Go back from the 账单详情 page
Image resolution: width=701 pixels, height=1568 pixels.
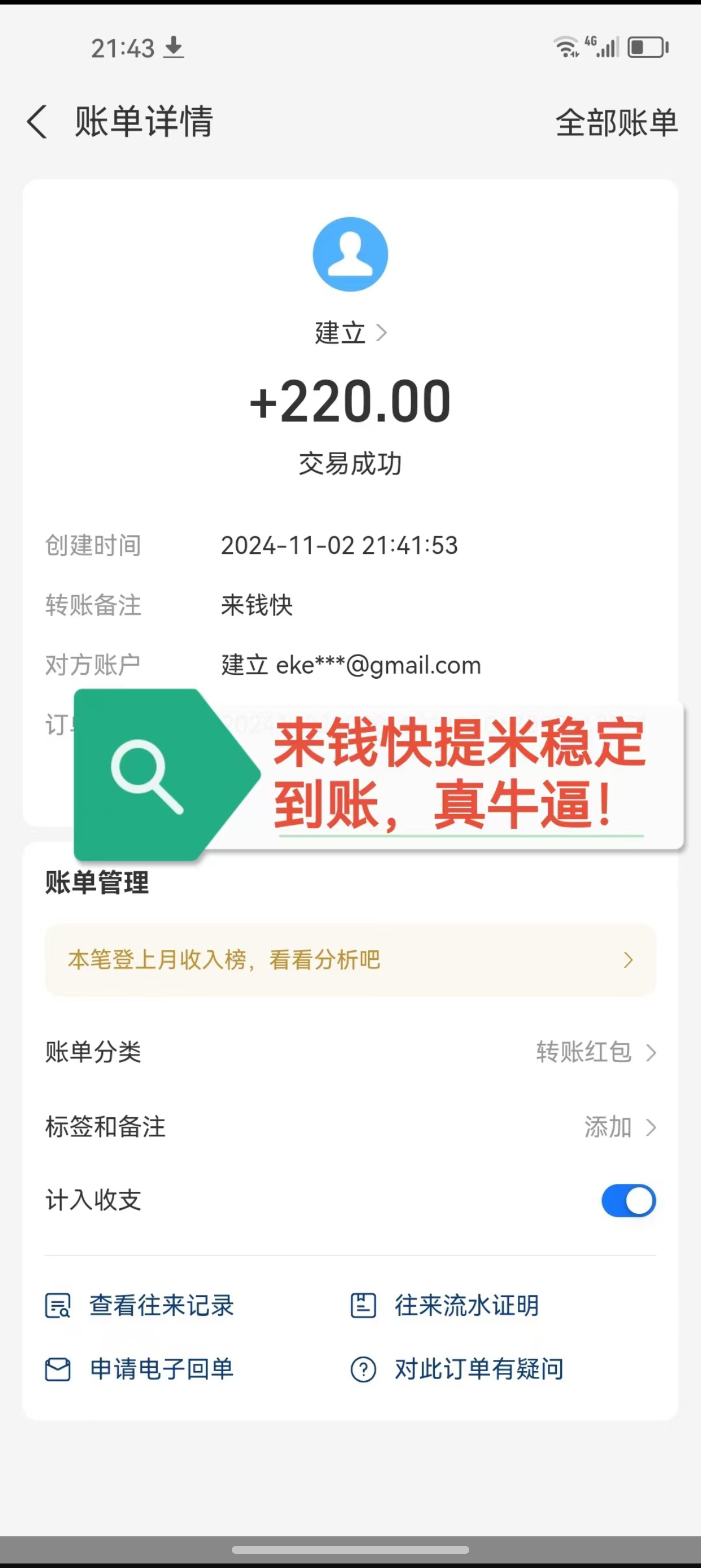tap(37, 122)
